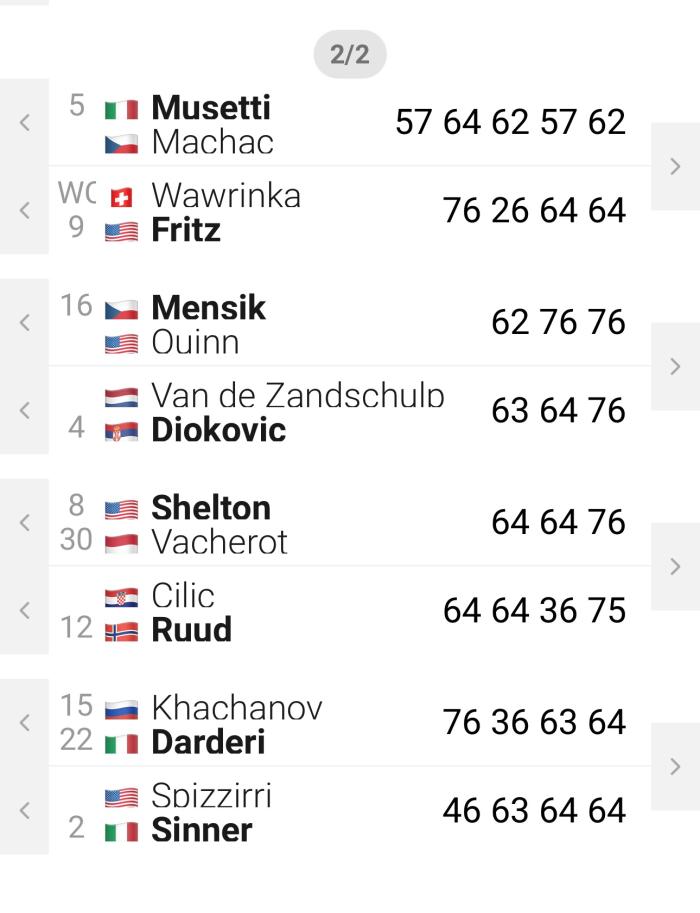Go to previous round from Khachanov row
The width and height of the screenshot is (700, 913).
click(24, 723)
